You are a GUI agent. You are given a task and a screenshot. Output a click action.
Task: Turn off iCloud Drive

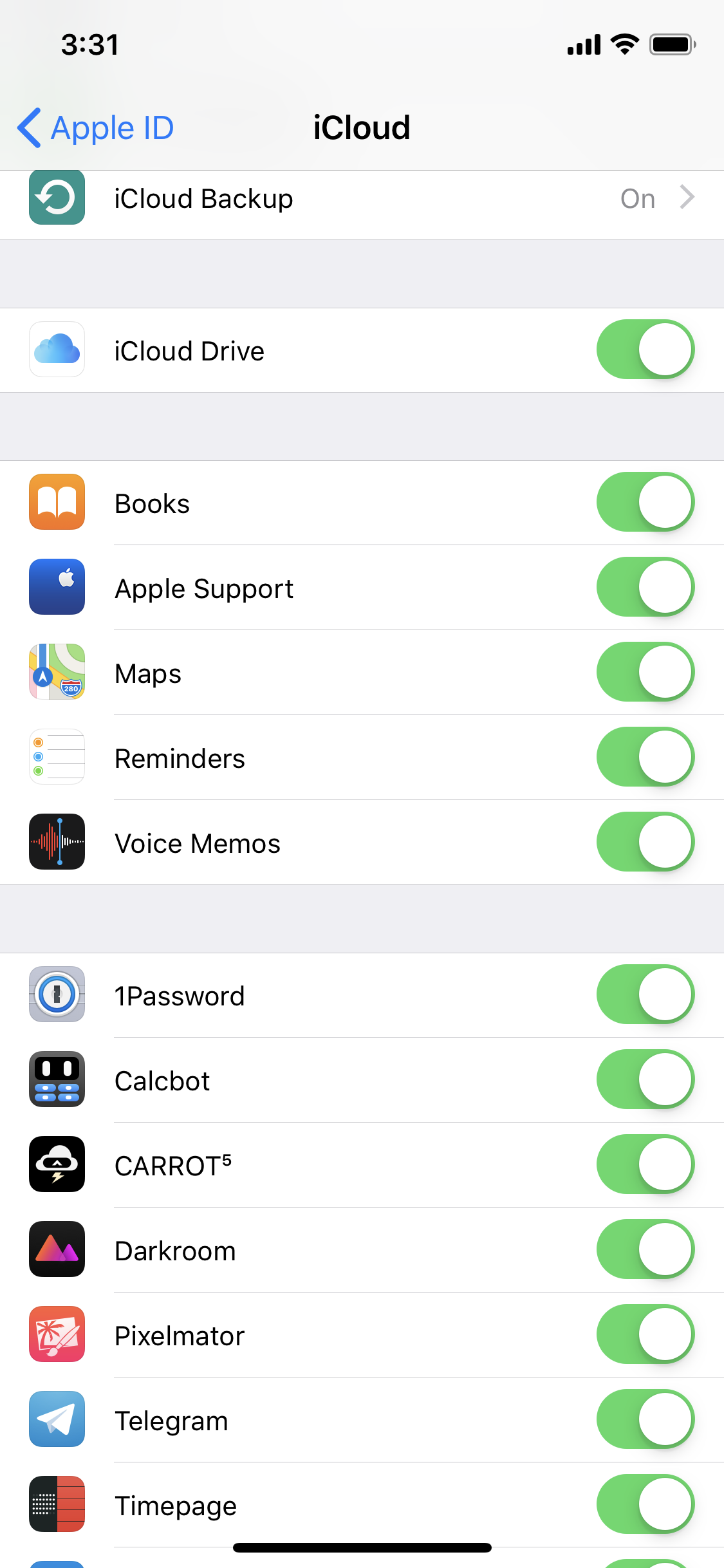pyautogui.click(x=645, y=350)
